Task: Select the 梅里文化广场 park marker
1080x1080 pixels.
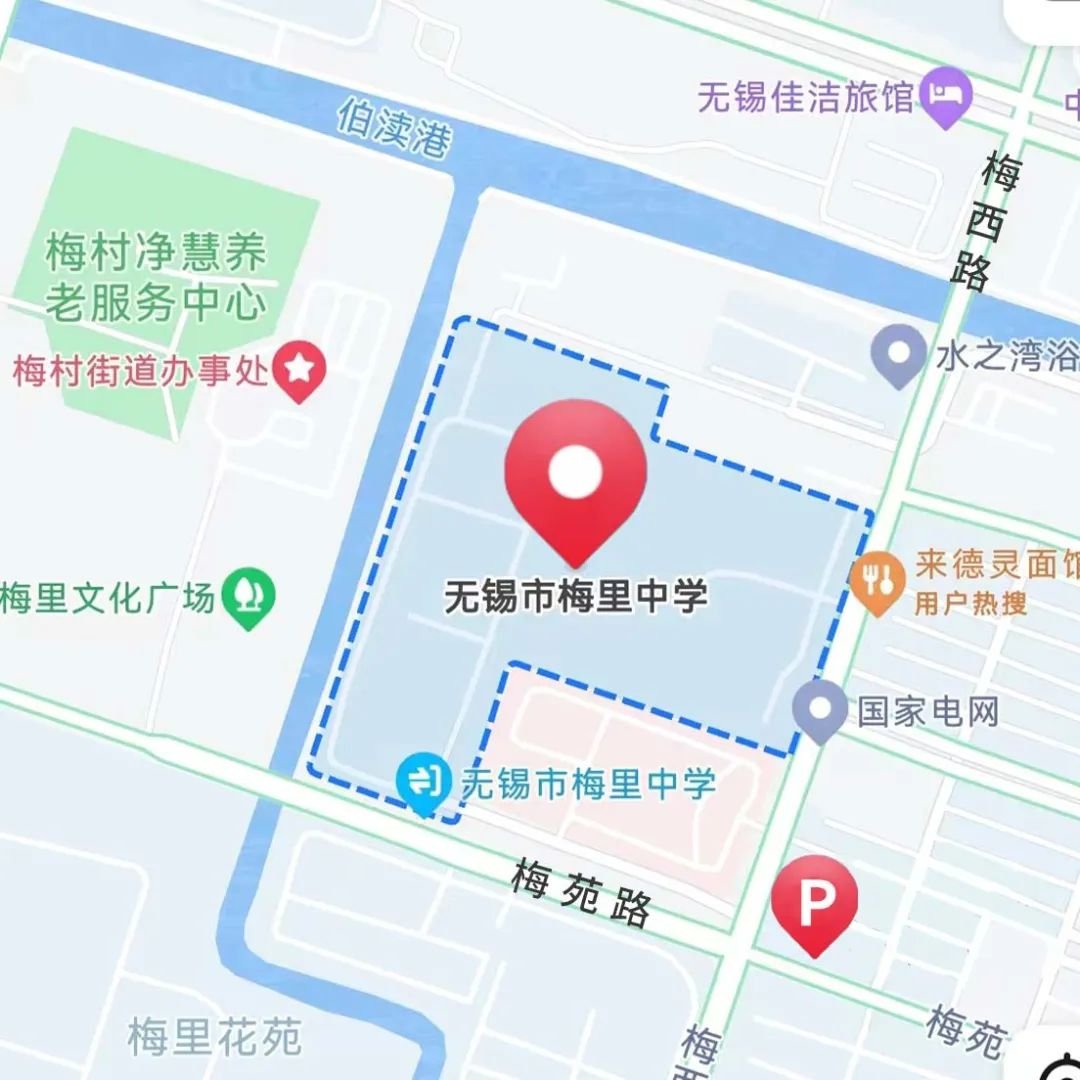Action: pyautogui.click(x=248, y=597)
